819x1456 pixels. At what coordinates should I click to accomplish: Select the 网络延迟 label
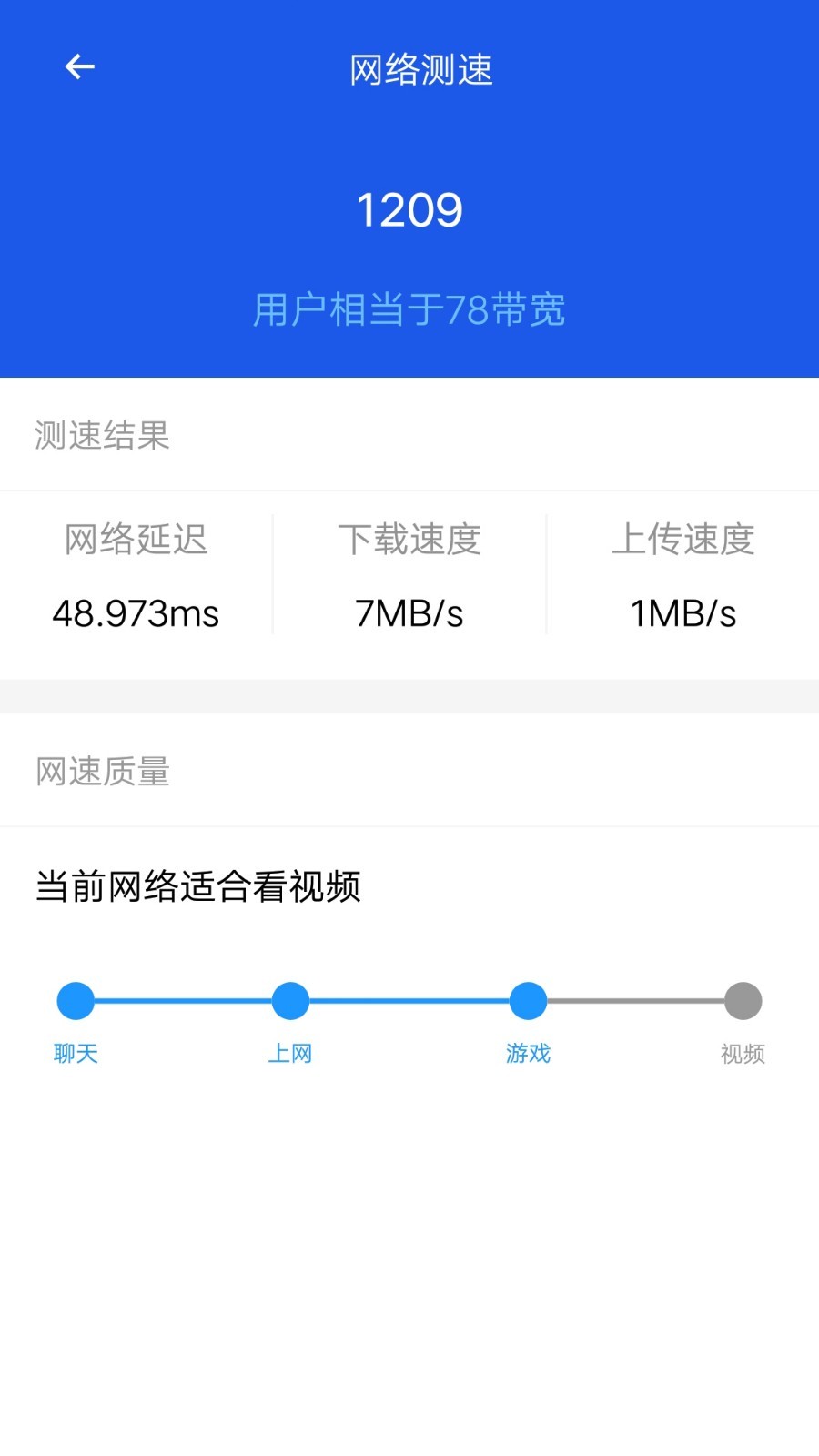(135, 541)
